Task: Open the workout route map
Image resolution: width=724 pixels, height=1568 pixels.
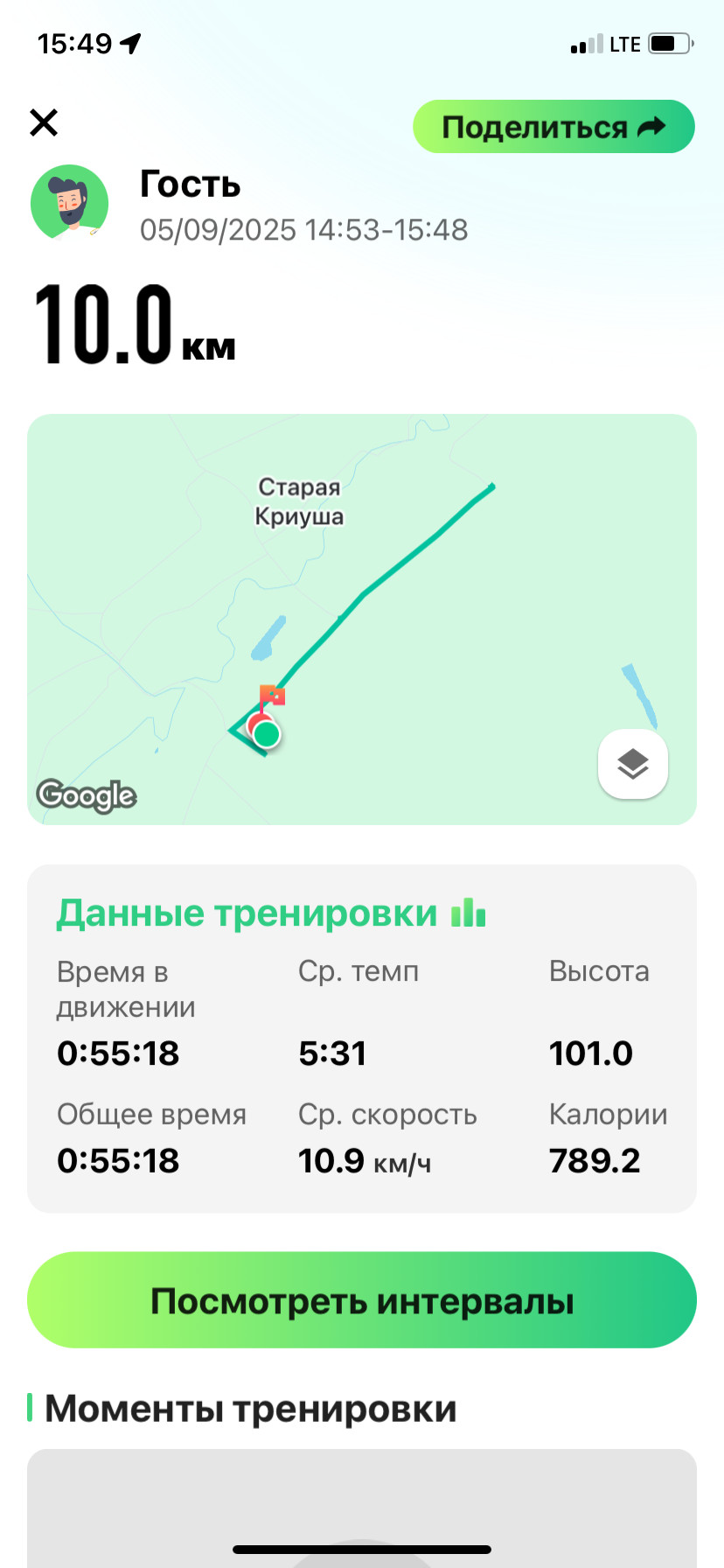Action: (362, 619)
